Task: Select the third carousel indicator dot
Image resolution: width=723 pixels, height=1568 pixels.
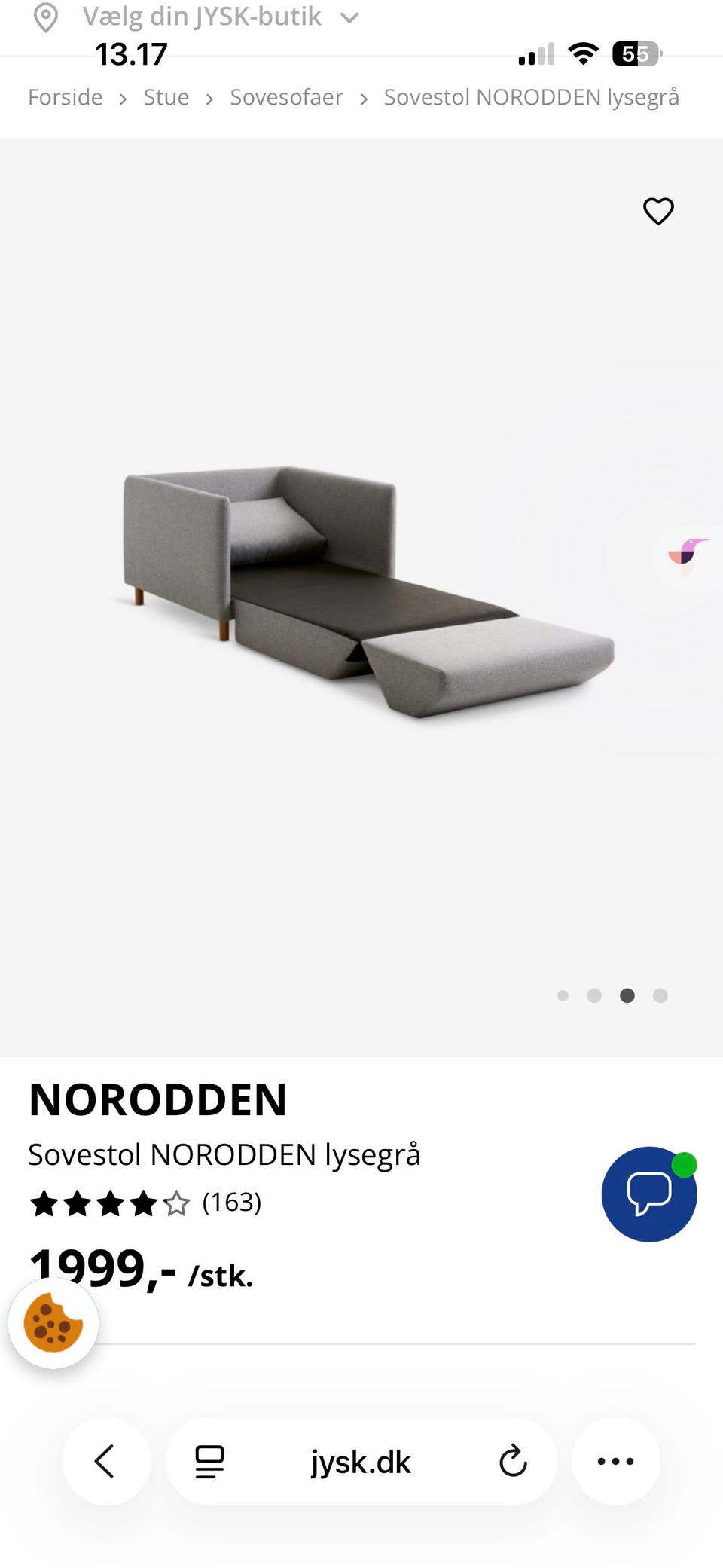Action: pyautogui.click(x=627, y=995)
